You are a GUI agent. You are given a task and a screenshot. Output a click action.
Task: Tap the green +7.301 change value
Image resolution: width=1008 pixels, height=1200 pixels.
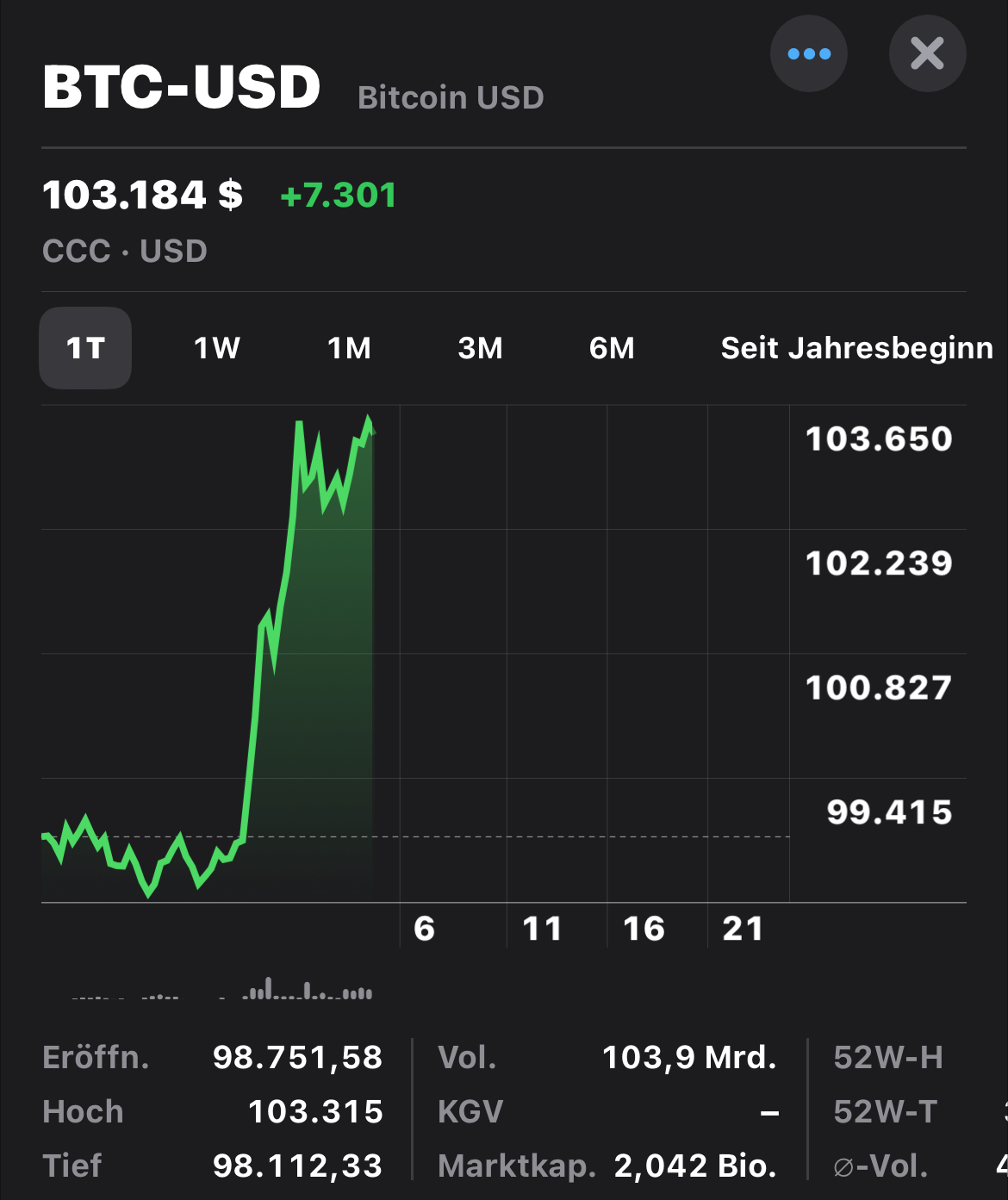338,196
